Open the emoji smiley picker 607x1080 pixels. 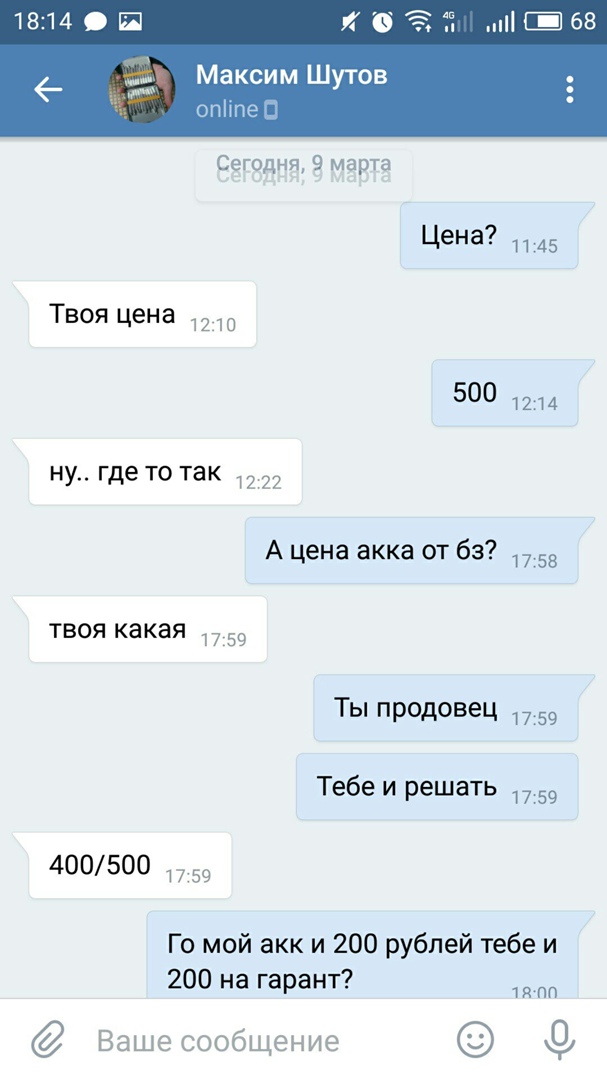coord(476,1040)
